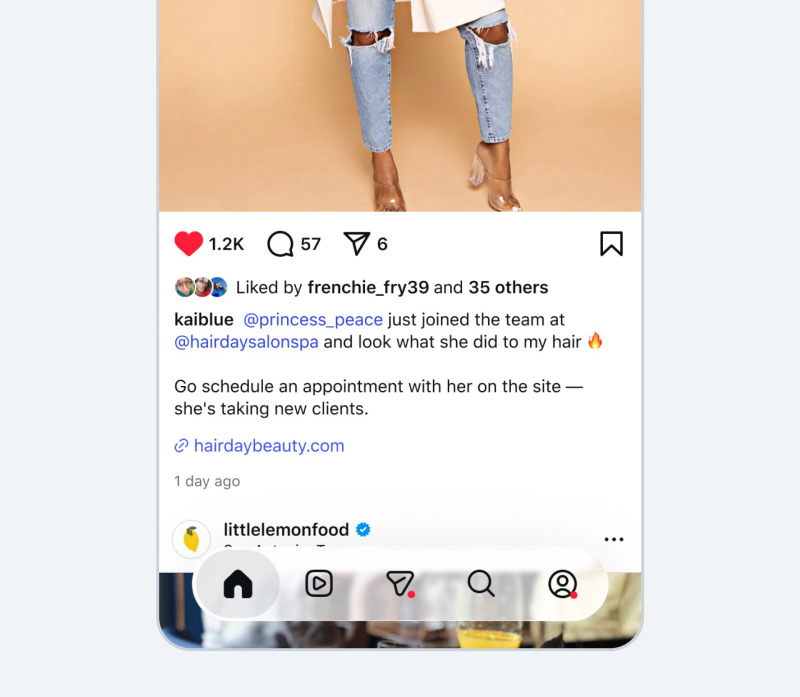
Task: View the 35 others who liked
Action: [508, 287]
